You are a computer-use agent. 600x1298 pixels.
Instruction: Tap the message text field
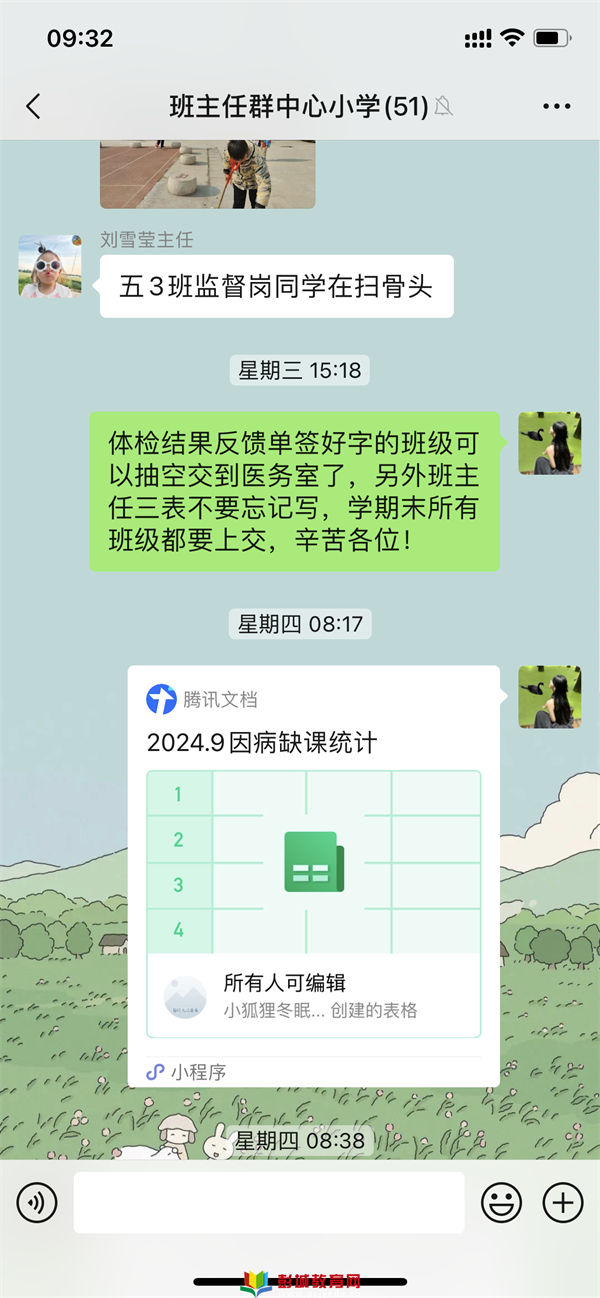point(268,1203)
